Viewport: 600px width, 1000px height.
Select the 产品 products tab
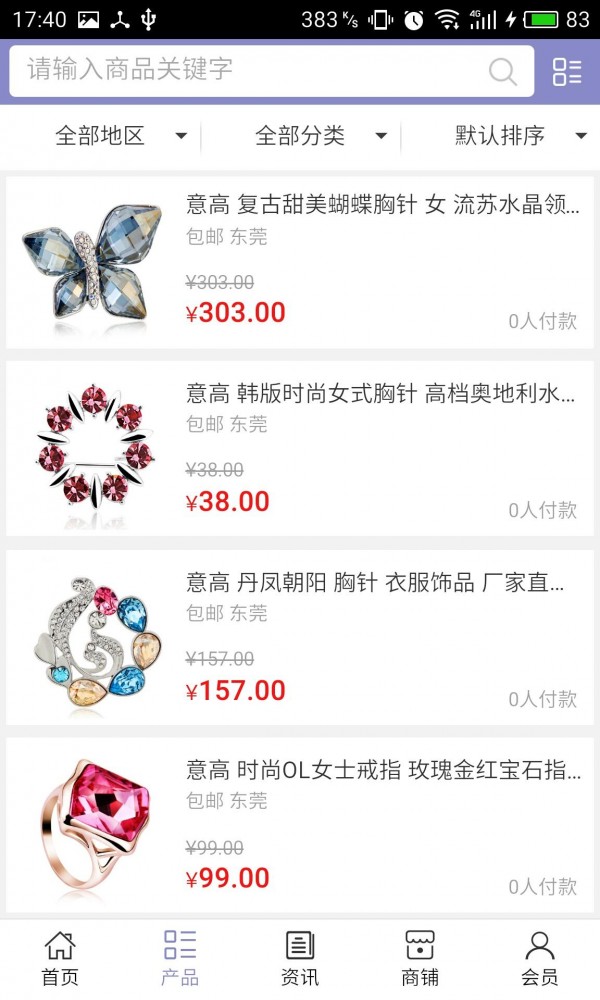pos(180,959)
